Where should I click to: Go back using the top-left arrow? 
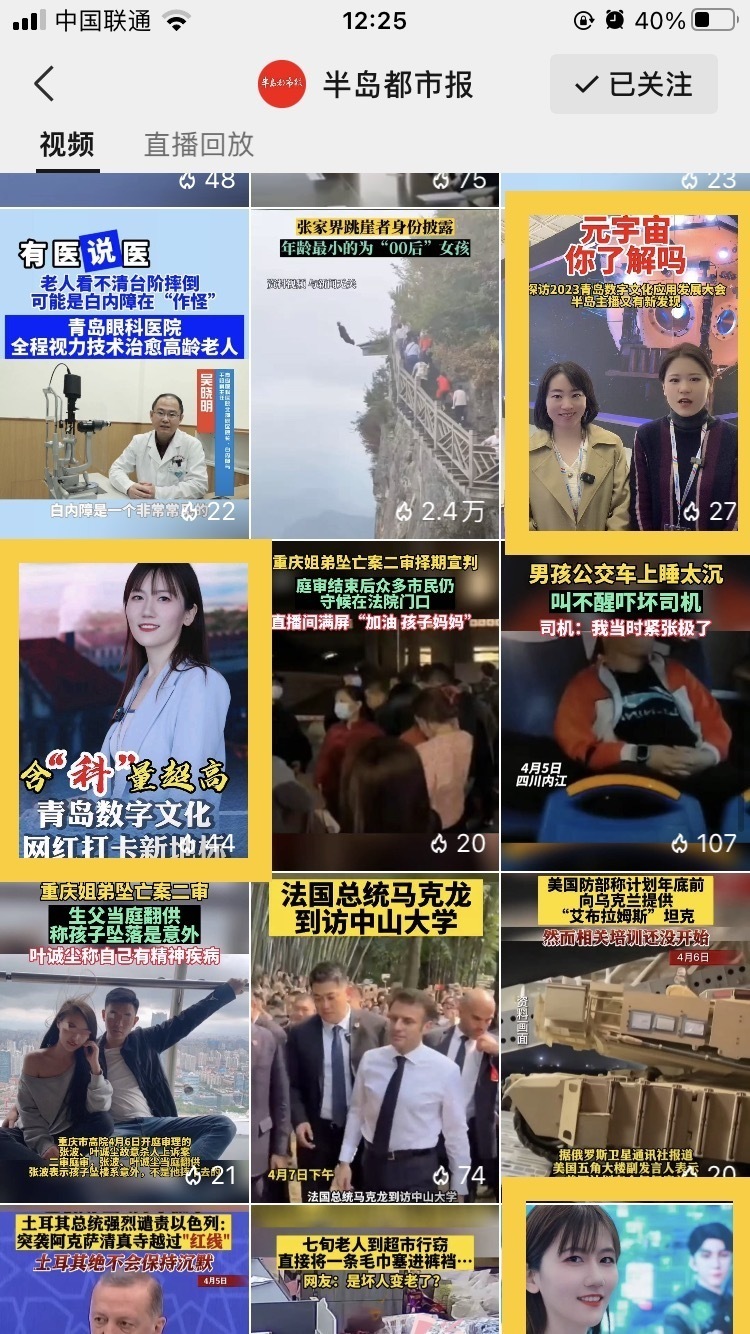44,84
